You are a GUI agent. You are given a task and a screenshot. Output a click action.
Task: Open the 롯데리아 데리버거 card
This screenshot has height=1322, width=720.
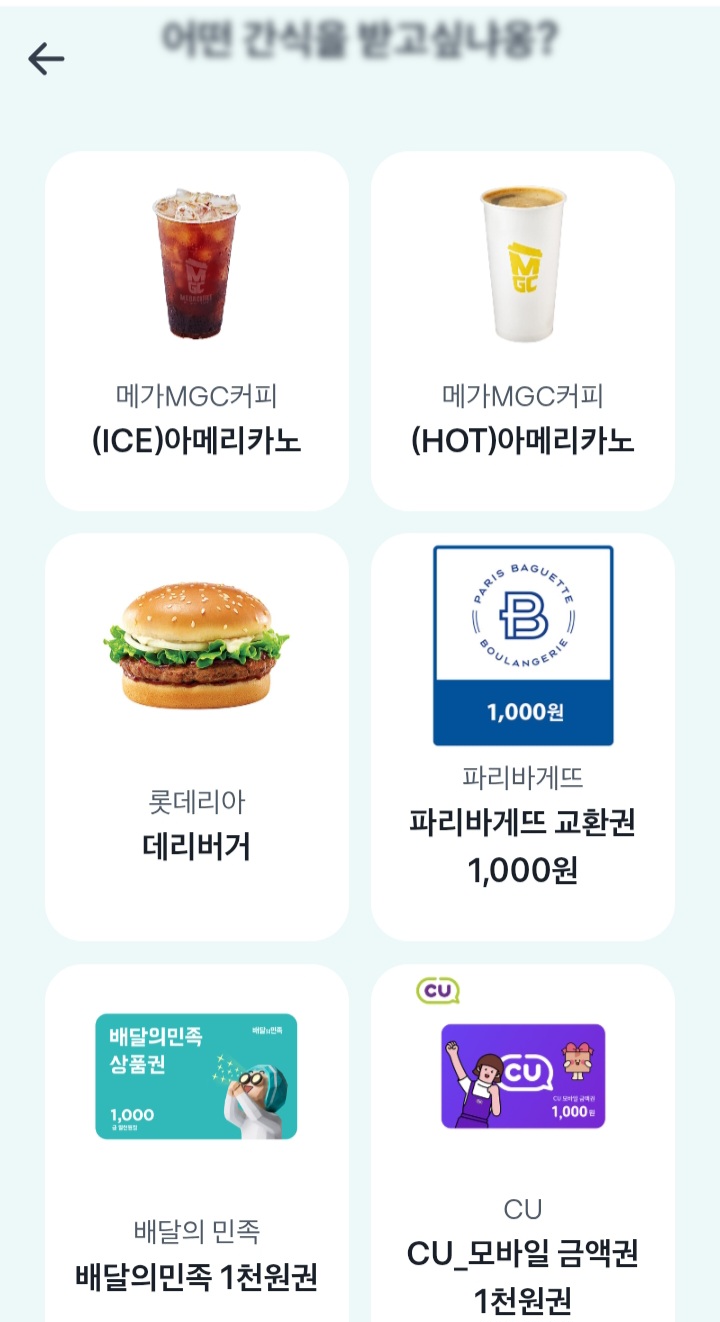click(x=197, y=737)
